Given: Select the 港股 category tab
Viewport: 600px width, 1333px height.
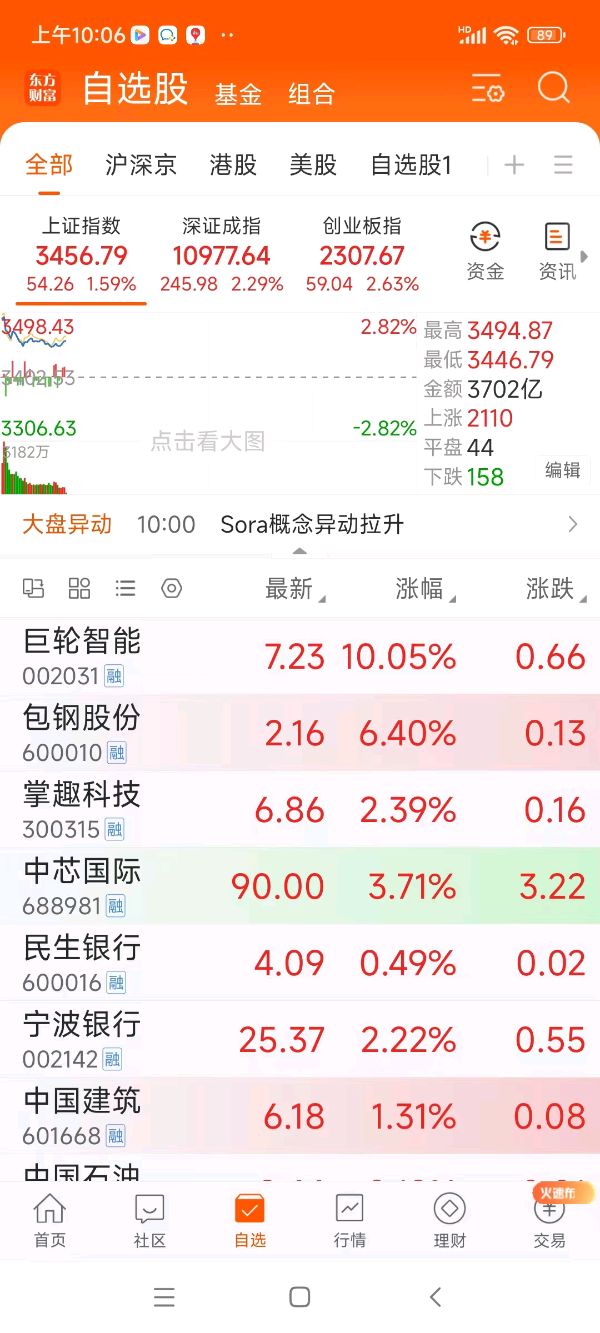Looking at the screenshot, I should click(x=234, y=165).
